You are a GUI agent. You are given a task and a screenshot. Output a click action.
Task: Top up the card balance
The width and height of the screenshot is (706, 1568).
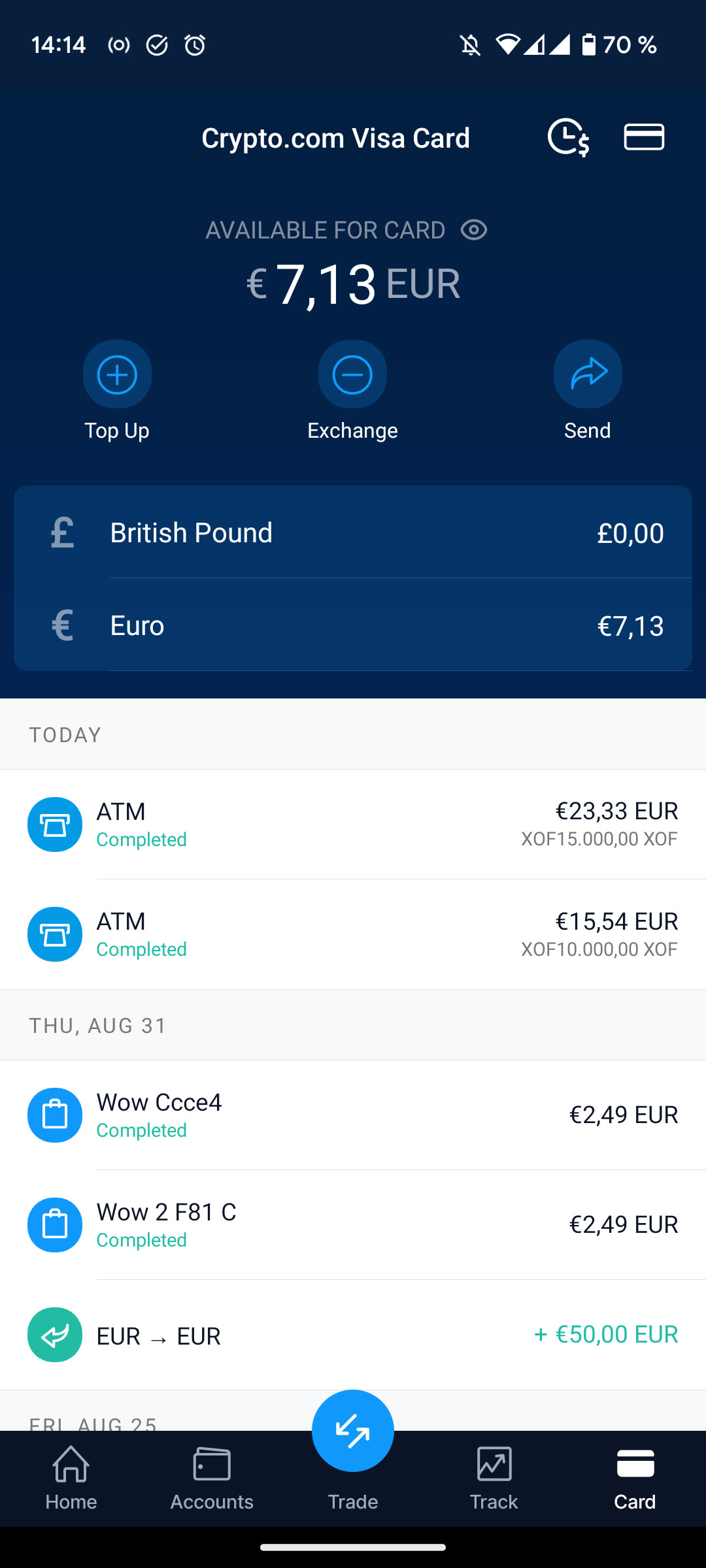pyautogui.click(x=117, y=375)
